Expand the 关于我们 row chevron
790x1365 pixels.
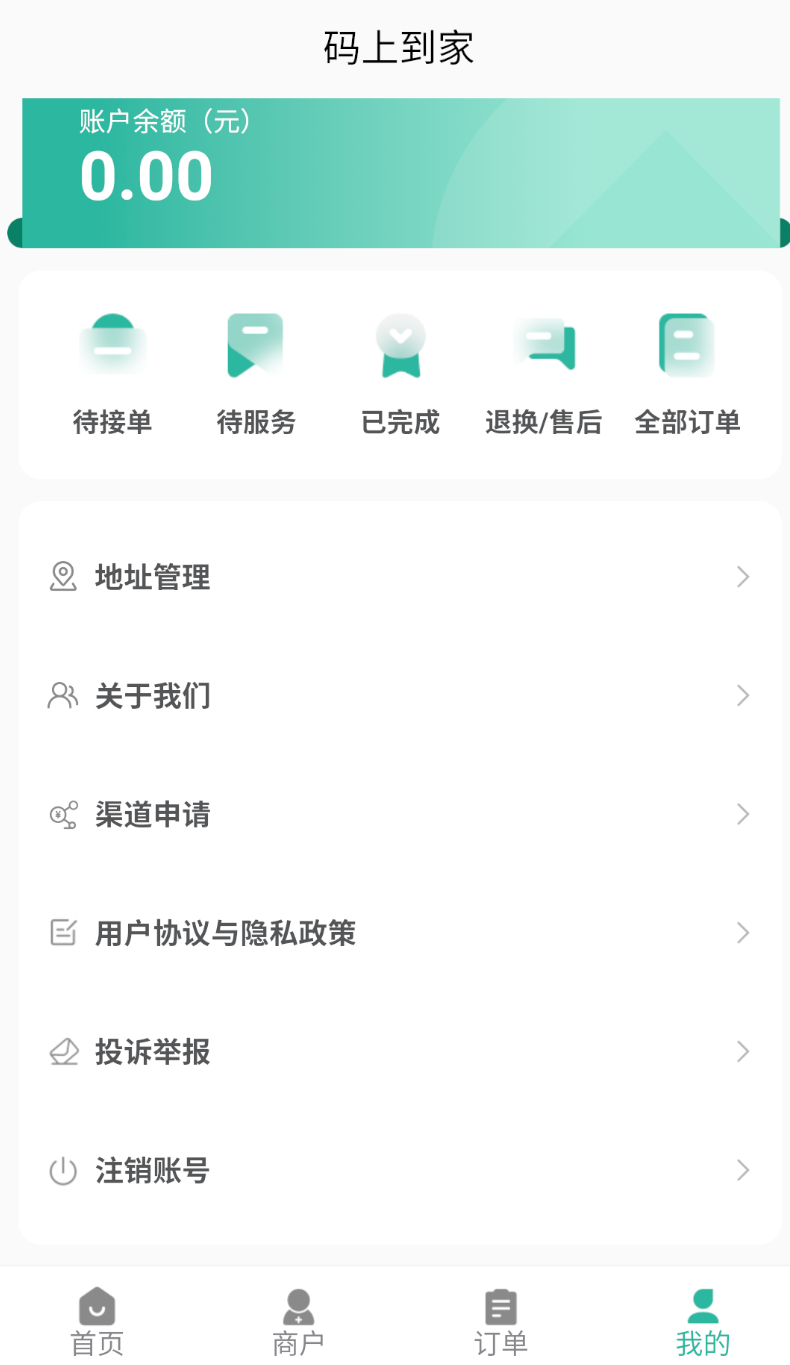coord(743,695)
